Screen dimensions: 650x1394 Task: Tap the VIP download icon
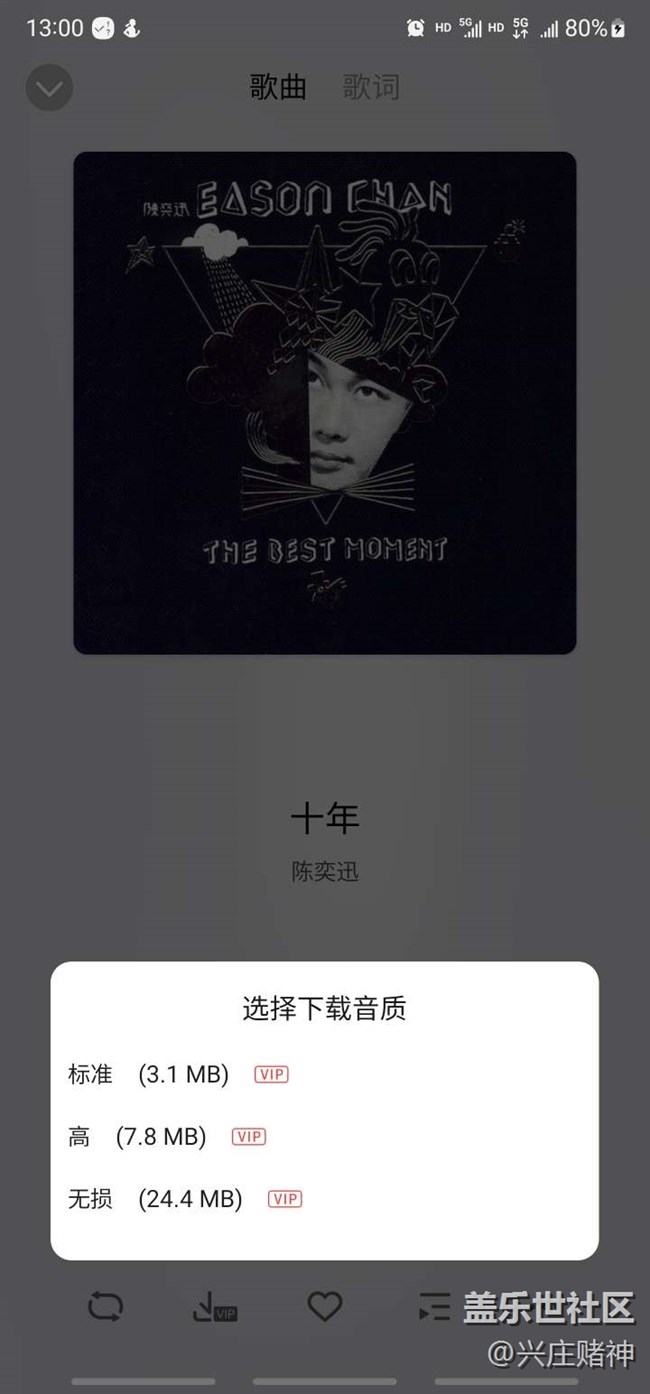click(213, 1306)
